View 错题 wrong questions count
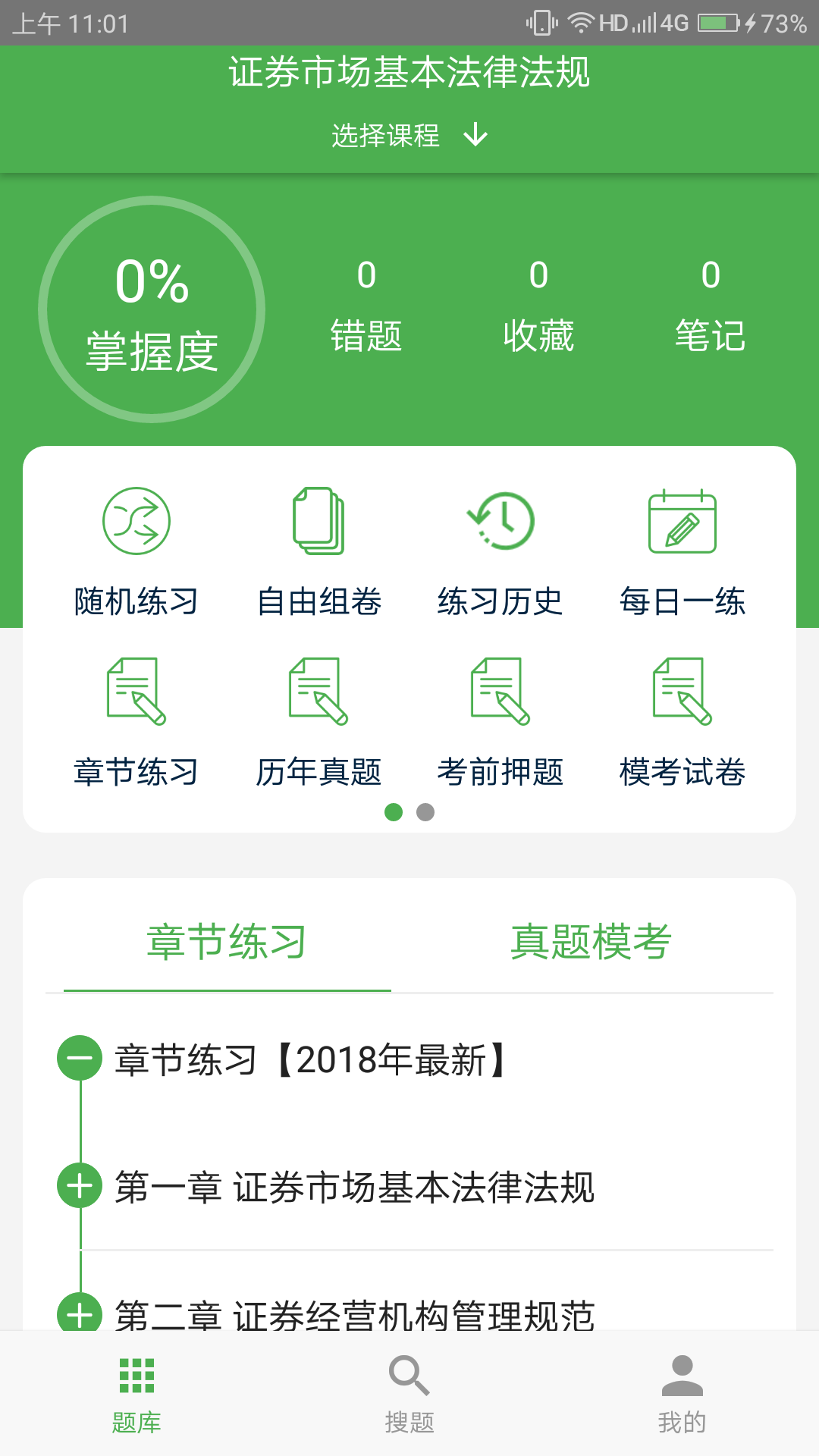 (x=367, y=303)
